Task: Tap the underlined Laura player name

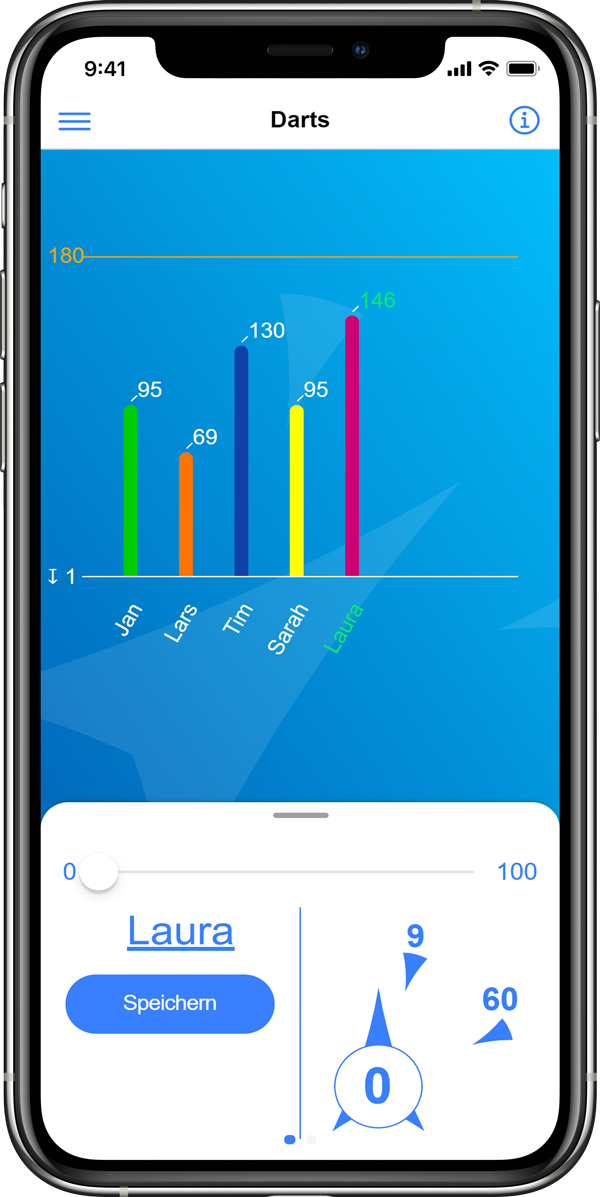Action: tap(181, 931)
